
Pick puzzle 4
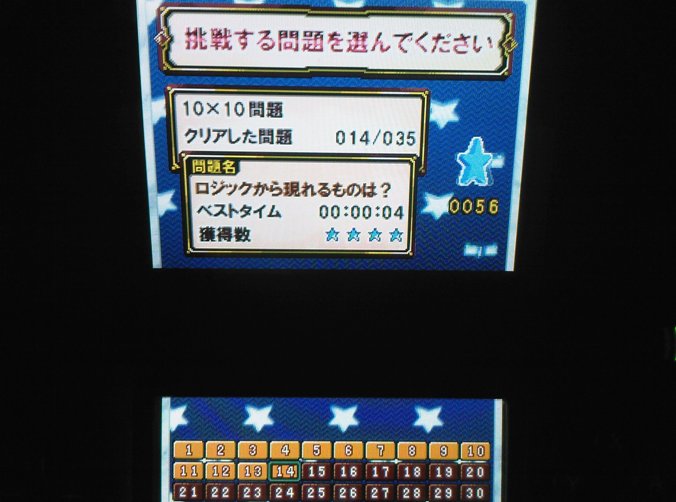coord(286,451)
